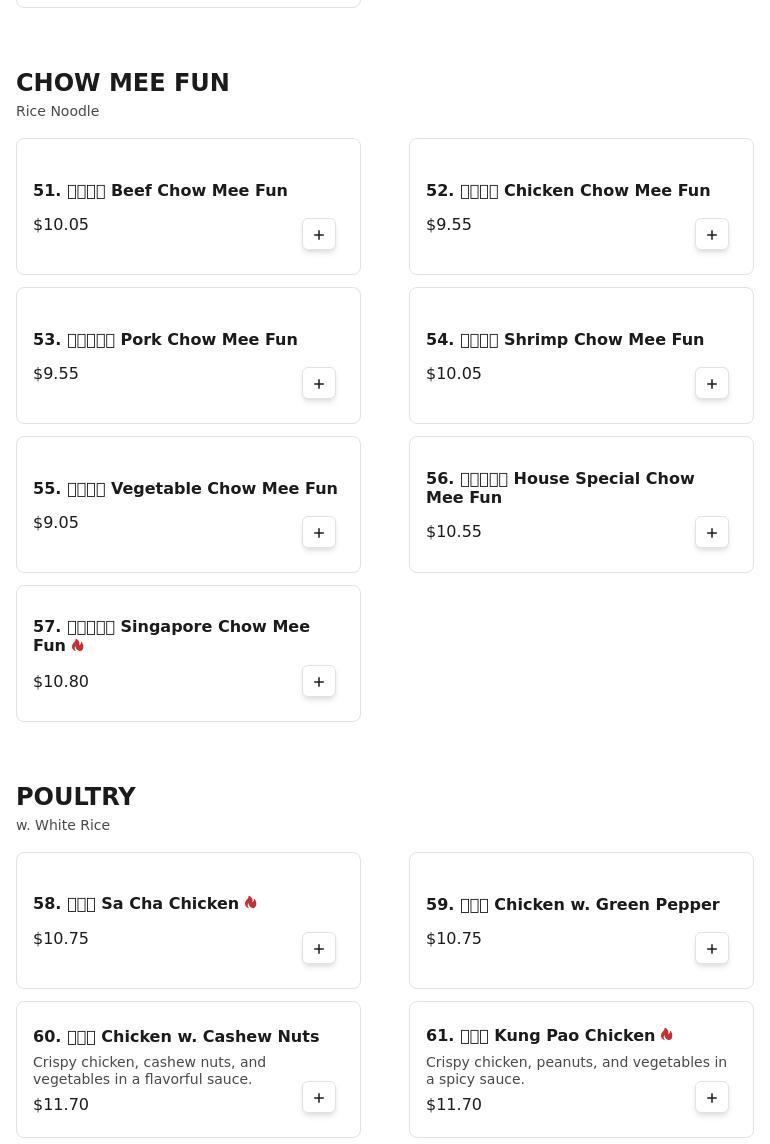The image size is (770, 1144).
Task: Add House Special Chow Mee Fun to order
Action: (712, 532)
